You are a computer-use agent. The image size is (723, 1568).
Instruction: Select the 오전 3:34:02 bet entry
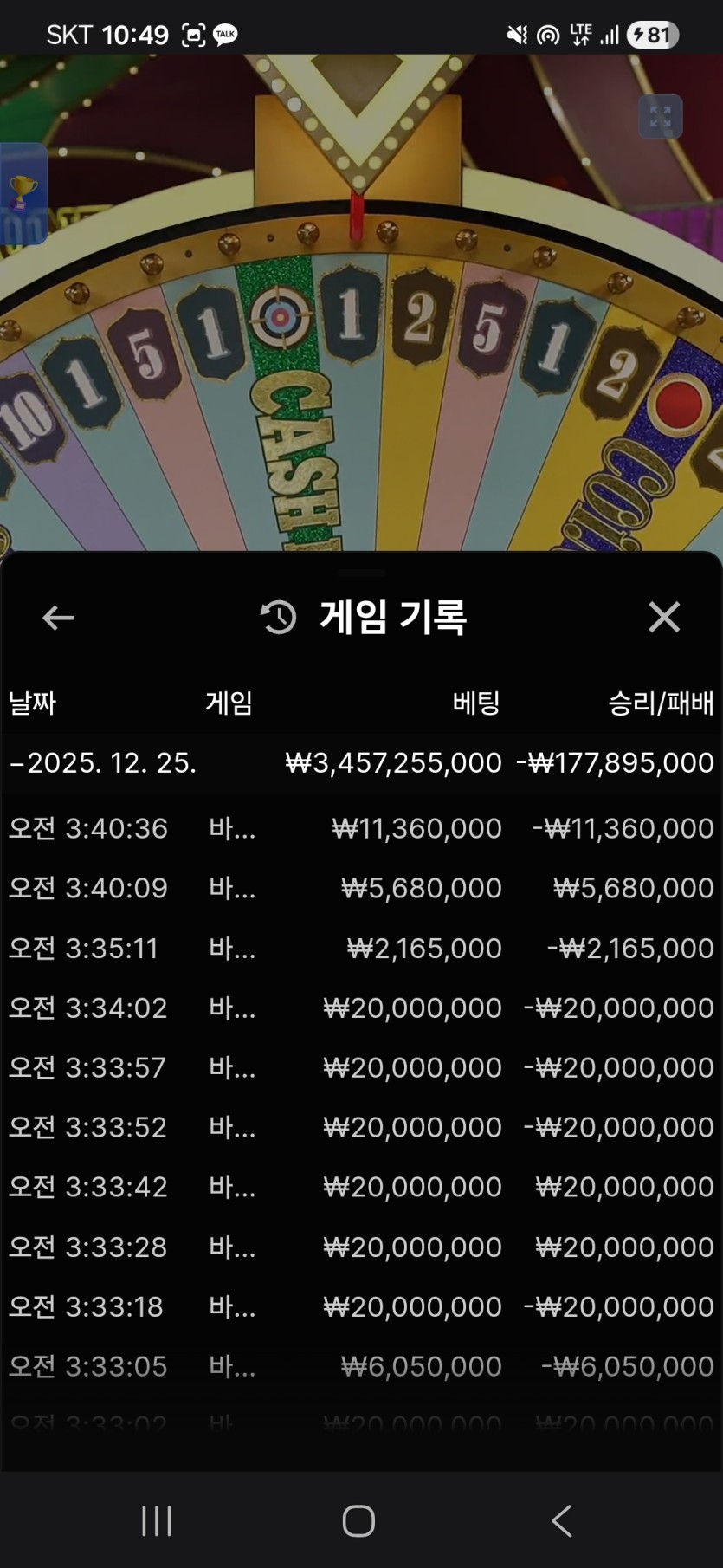(x=361, y=1008)
